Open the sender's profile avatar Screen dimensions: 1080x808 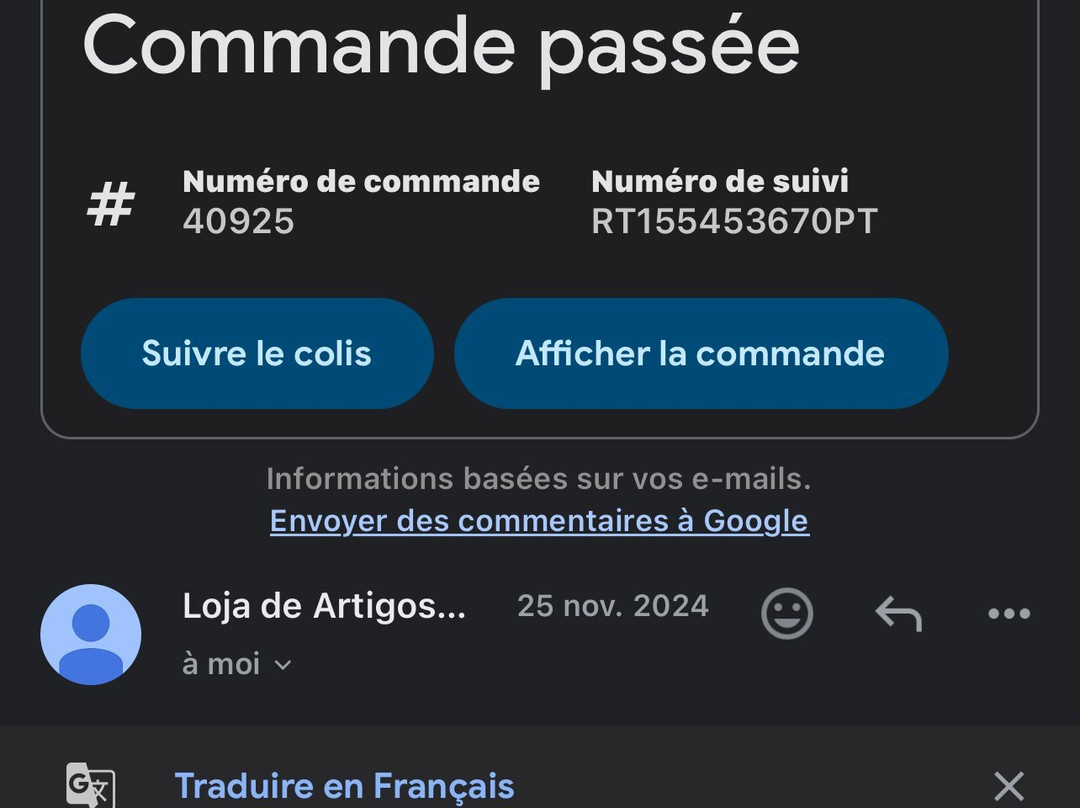point(91,634)
